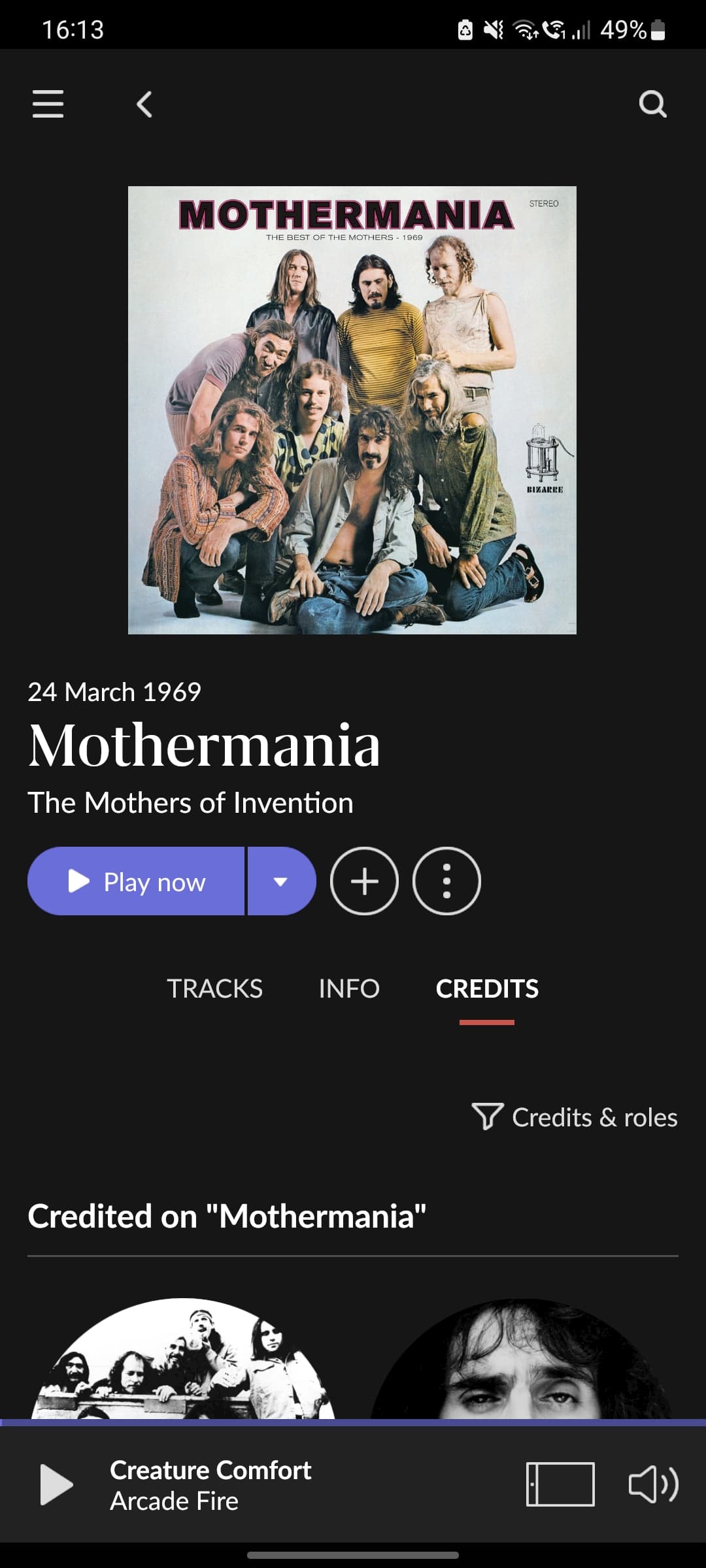Play the Mothermania album now
The image size is (706, 1568).
point(137,881)
